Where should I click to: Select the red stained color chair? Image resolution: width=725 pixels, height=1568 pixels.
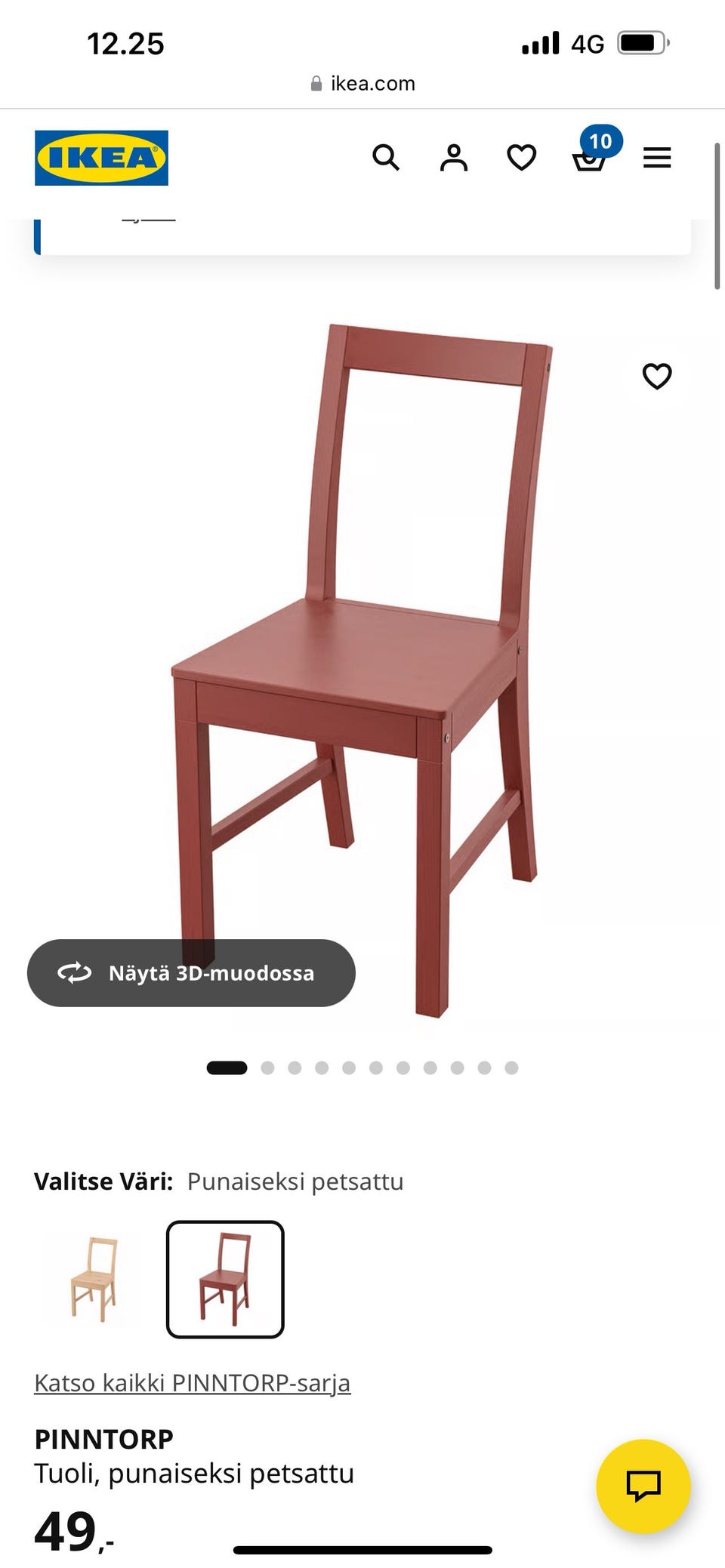225,1279
